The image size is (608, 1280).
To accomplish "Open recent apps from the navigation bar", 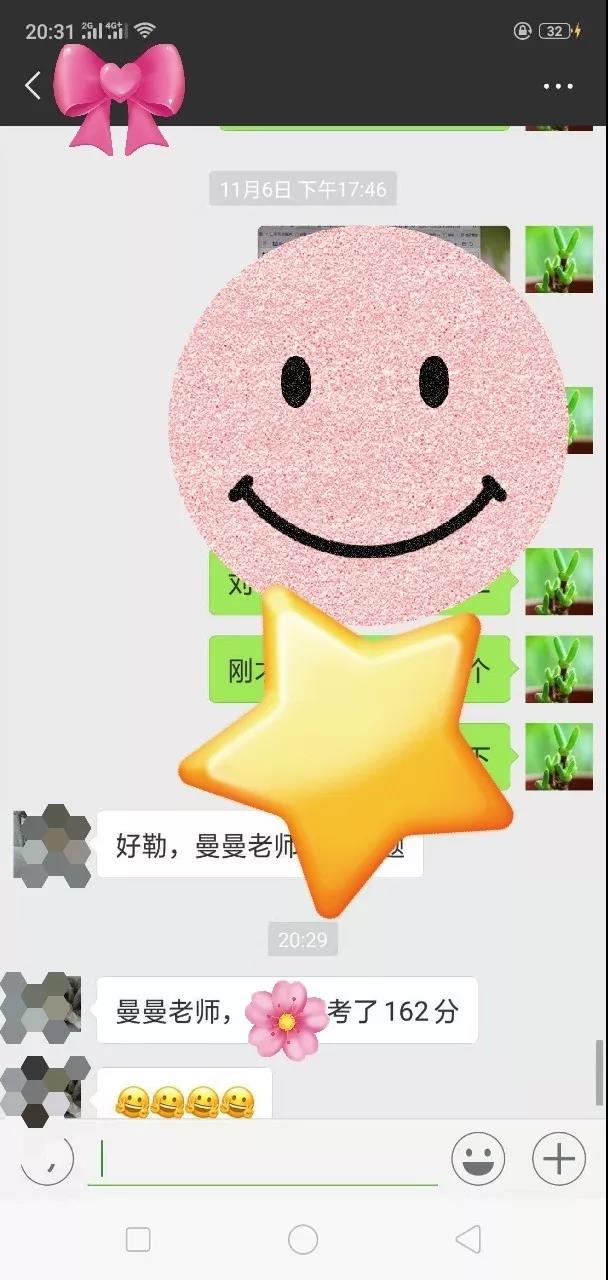I will point(138,1240).
